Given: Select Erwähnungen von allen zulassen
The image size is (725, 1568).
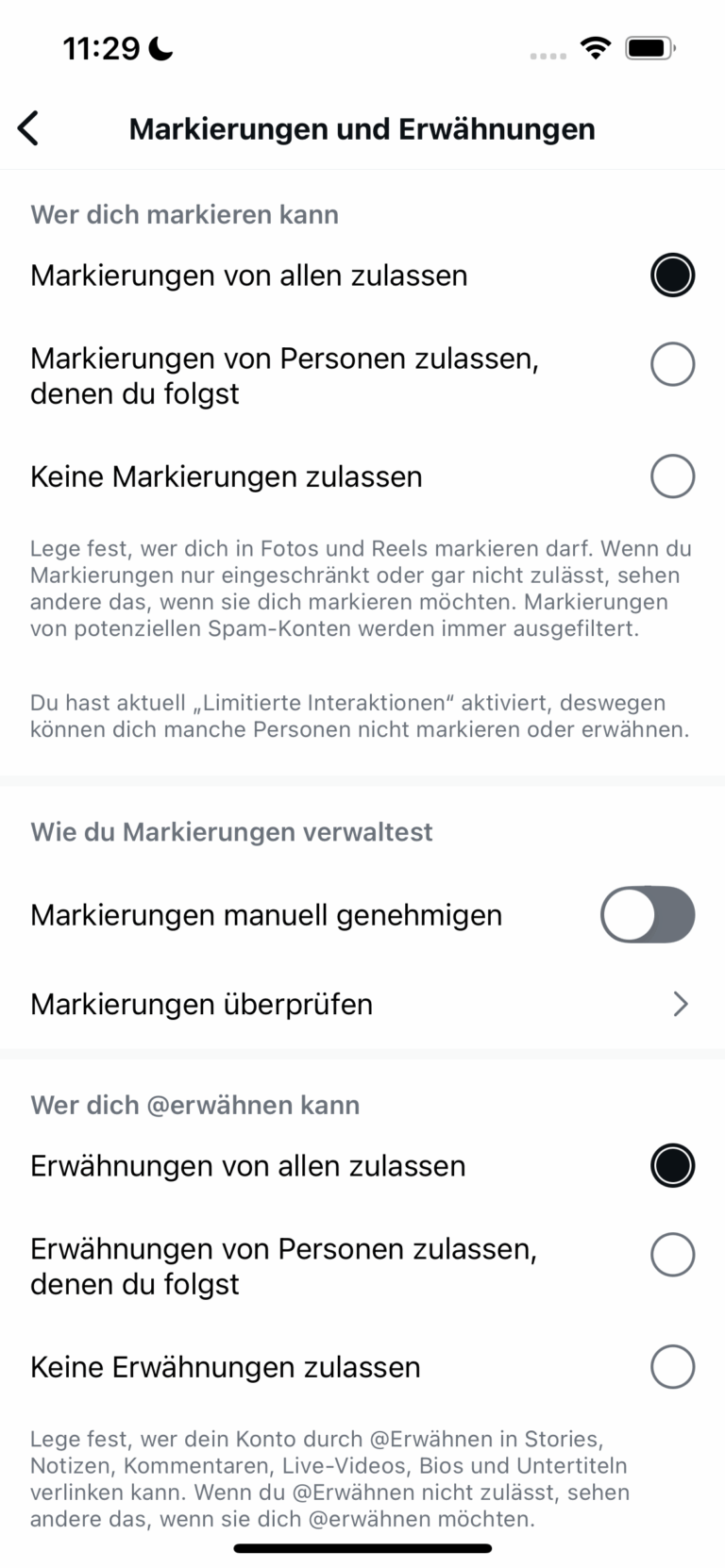Looking at the screenshot, I should [x=672, y=1165].
